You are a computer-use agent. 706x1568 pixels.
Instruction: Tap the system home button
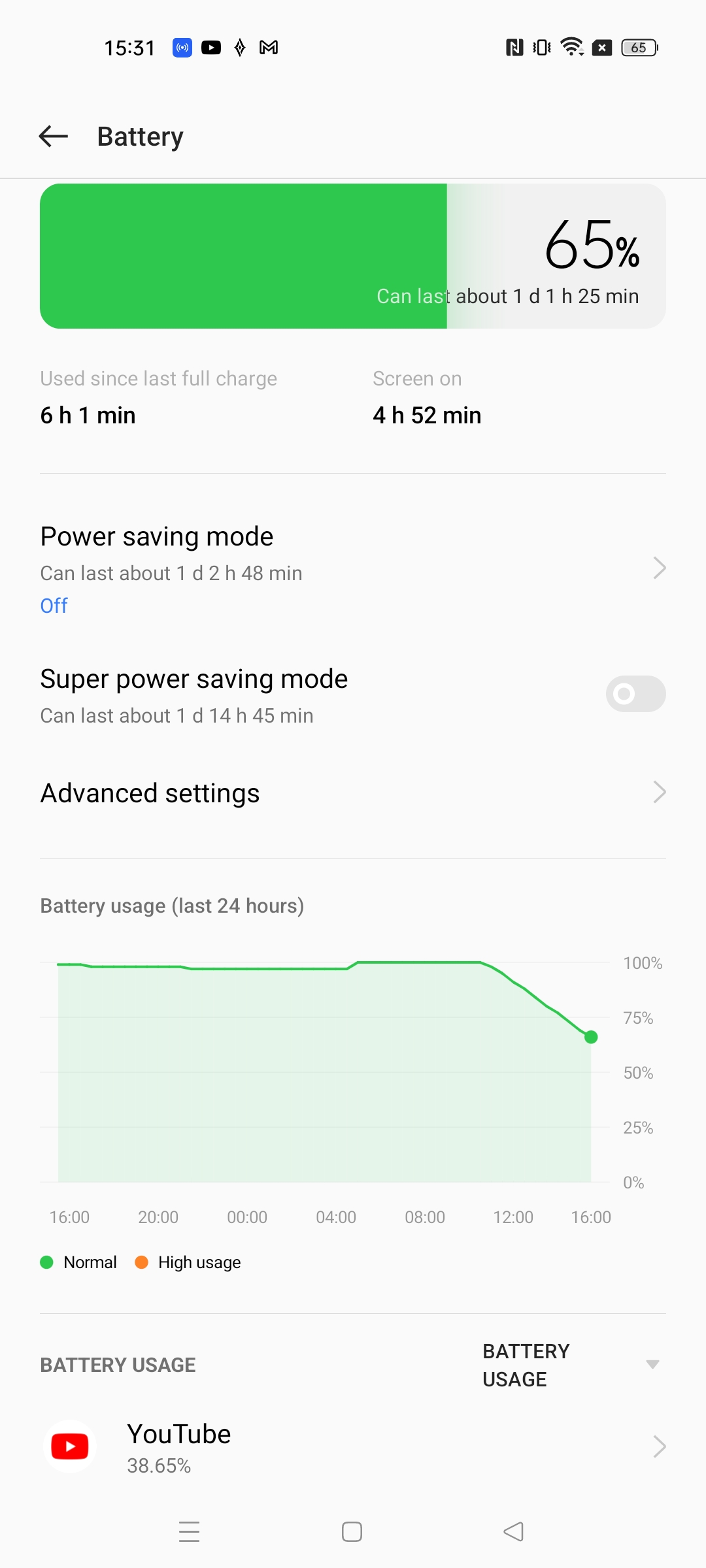352,1531
